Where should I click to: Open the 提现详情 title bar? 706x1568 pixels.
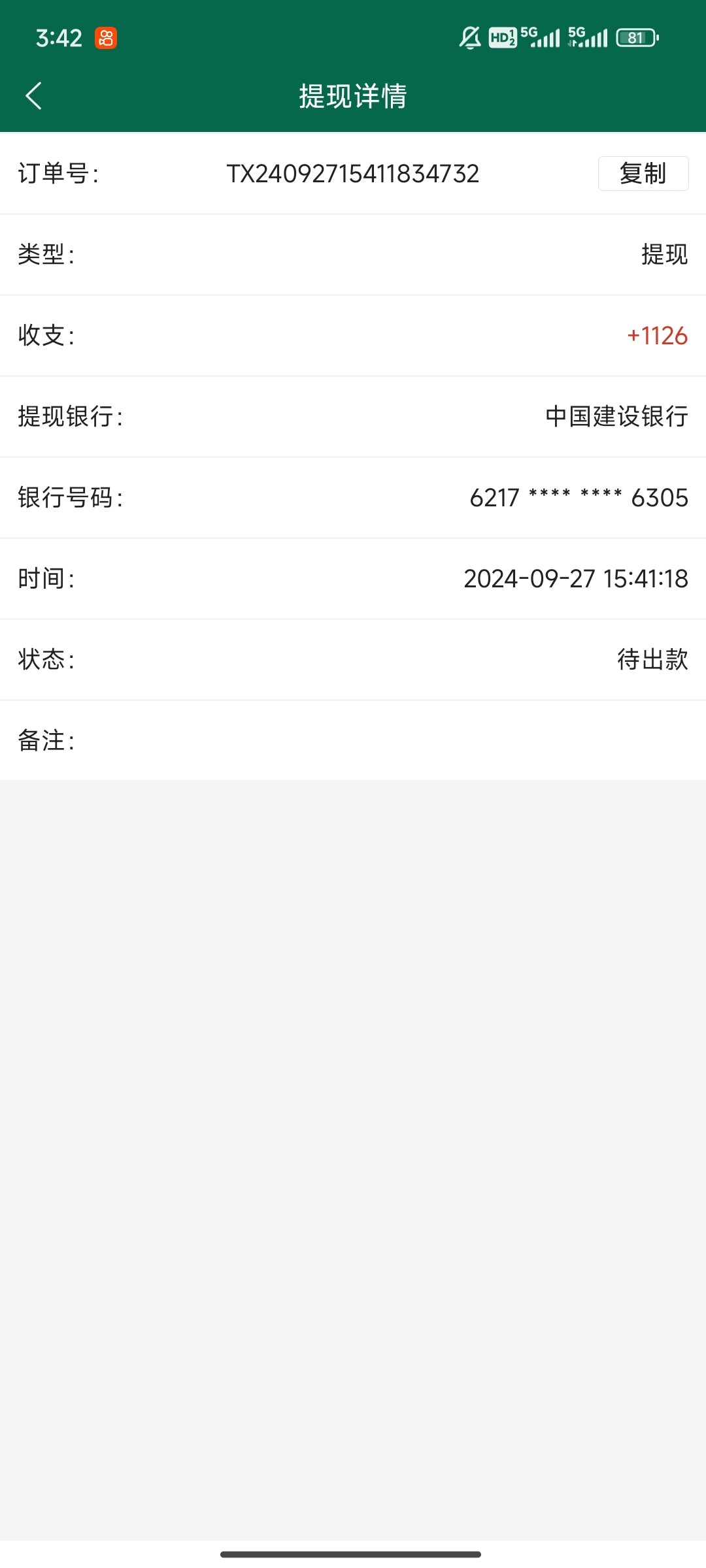(353, 97)
